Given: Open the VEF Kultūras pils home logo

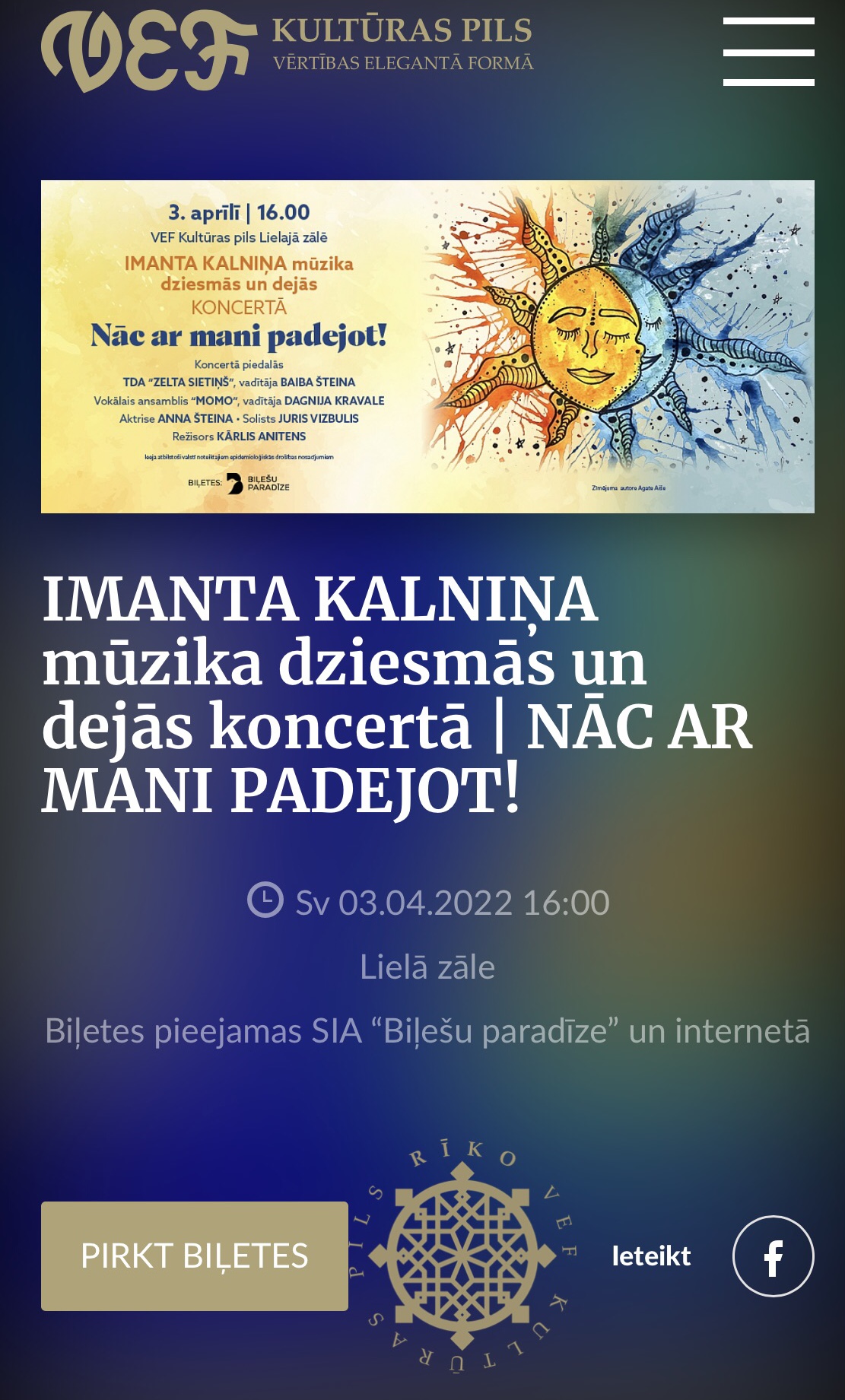Looking at the screenshot, I should tap(287, 51).
